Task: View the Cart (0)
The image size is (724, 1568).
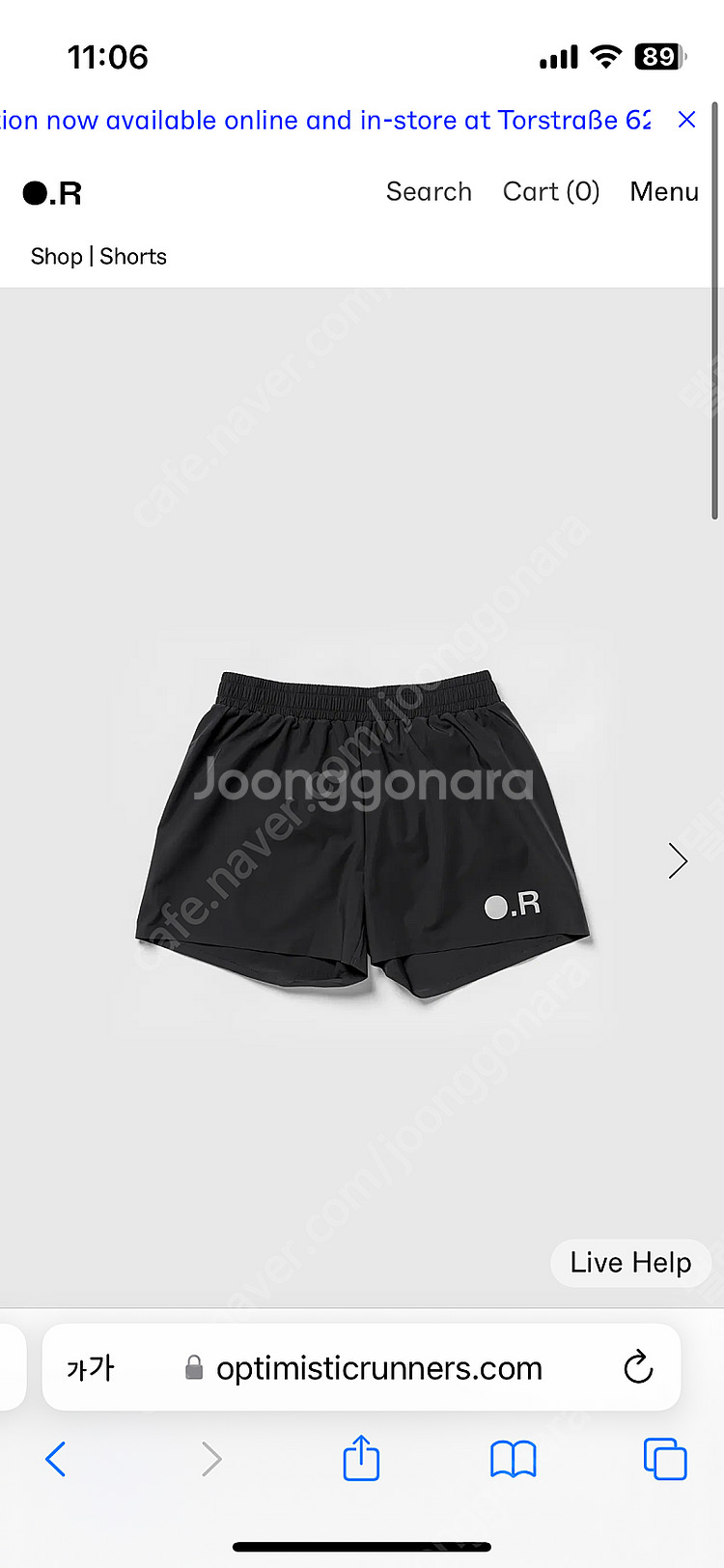Action: [551, 191]
